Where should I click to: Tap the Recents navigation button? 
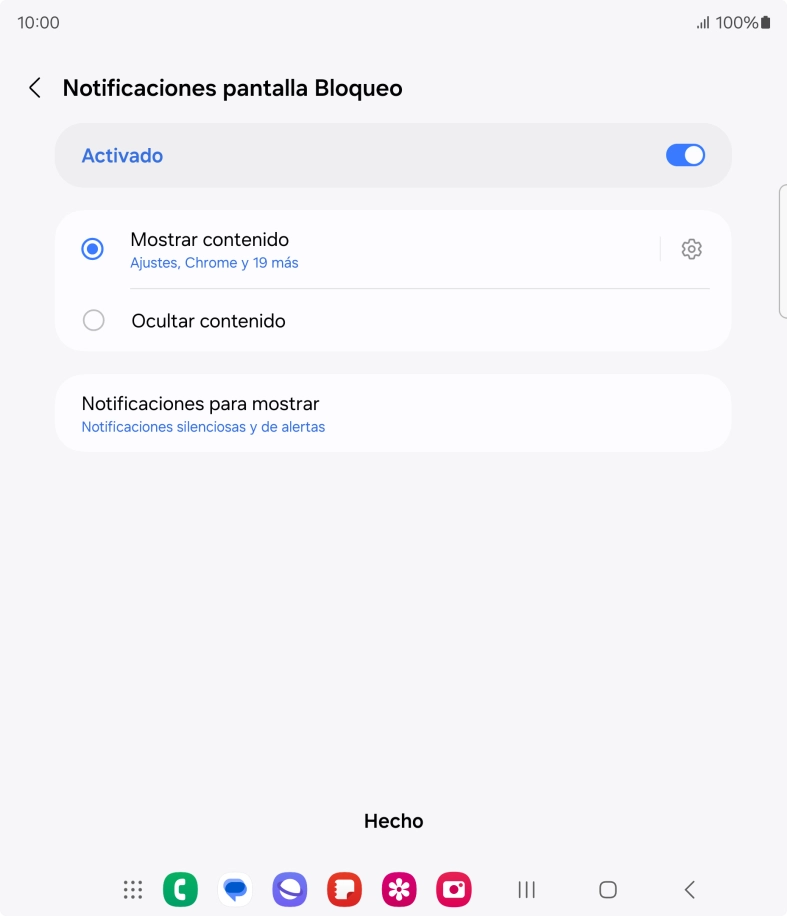tap(526, 888)
